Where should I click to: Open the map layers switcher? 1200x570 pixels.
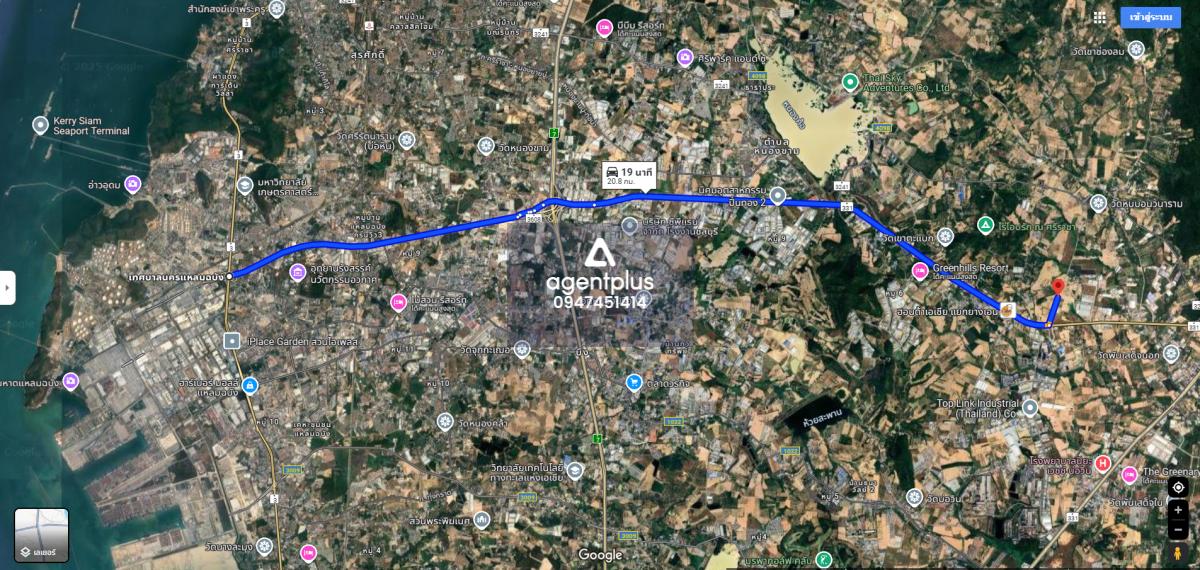pyautogui.click(x=42, y=535)
